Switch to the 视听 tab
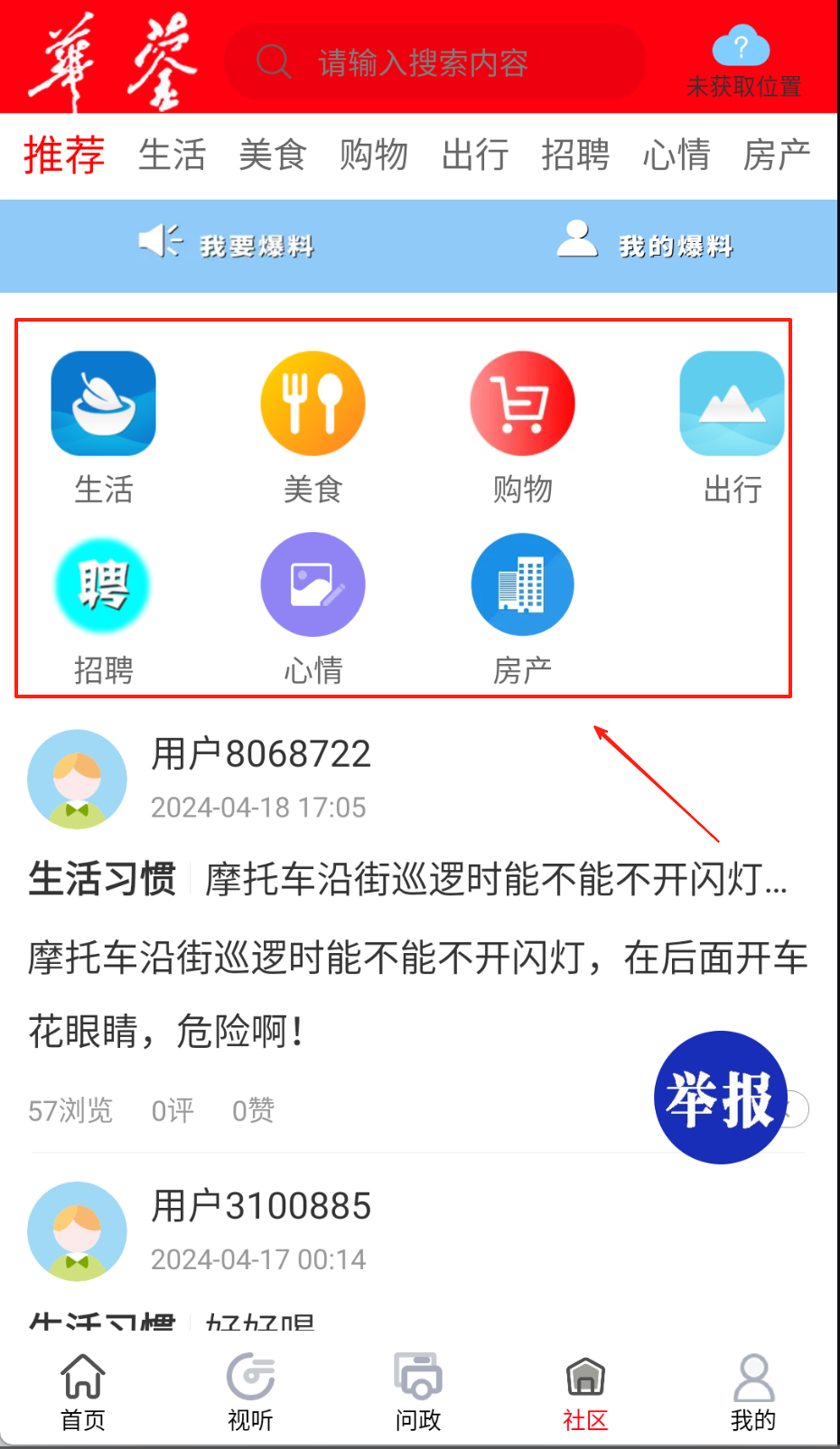840x1449 pixels. point(250,1392)
